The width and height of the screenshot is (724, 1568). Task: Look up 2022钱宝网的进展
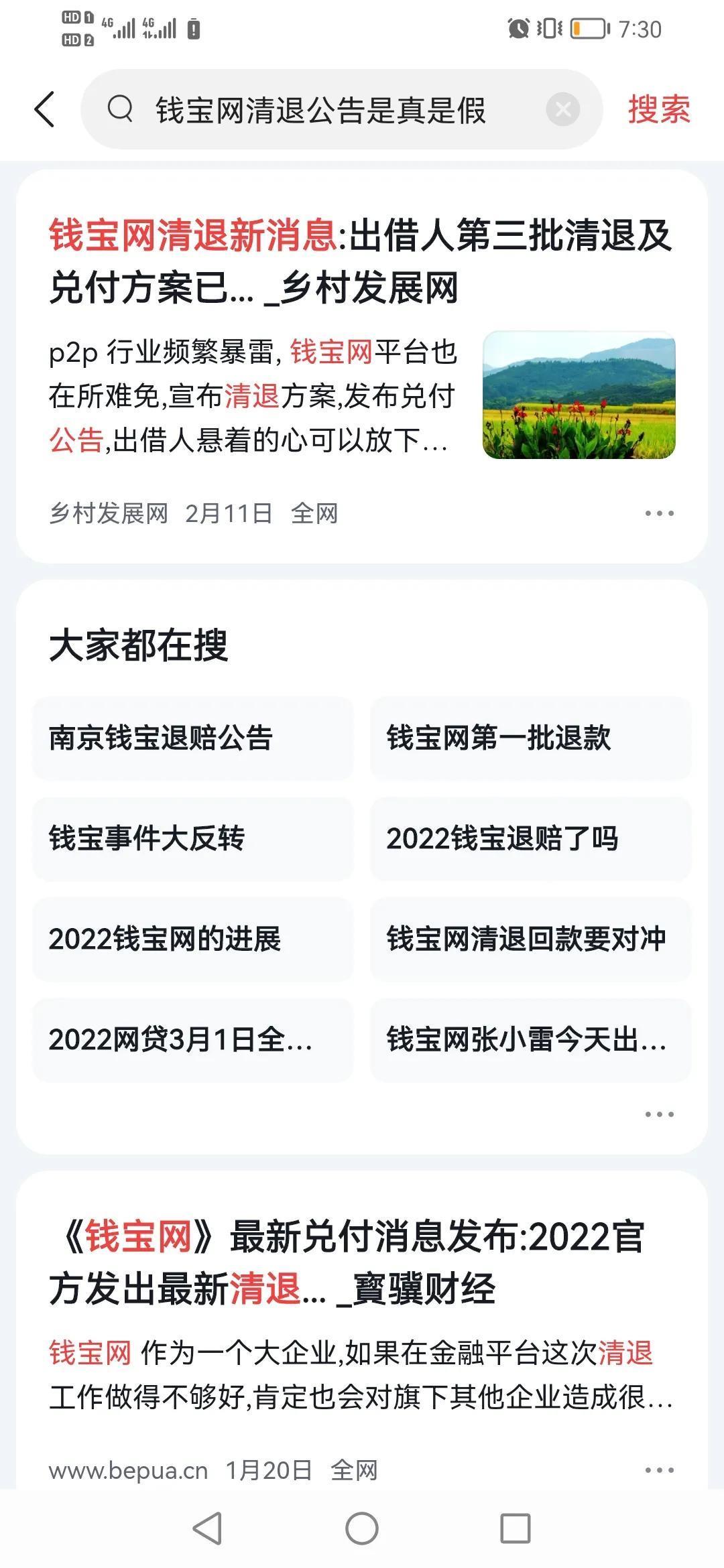(193, 939)
